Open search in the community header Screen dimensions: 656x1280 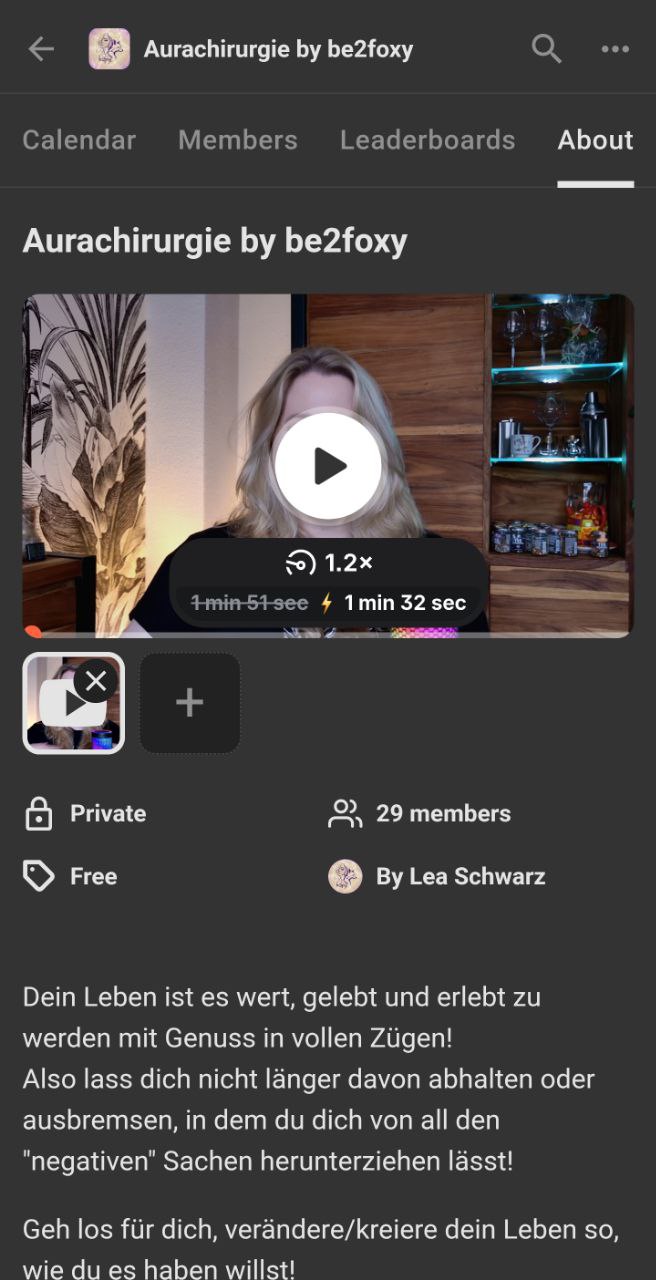(x=546, y=48)
